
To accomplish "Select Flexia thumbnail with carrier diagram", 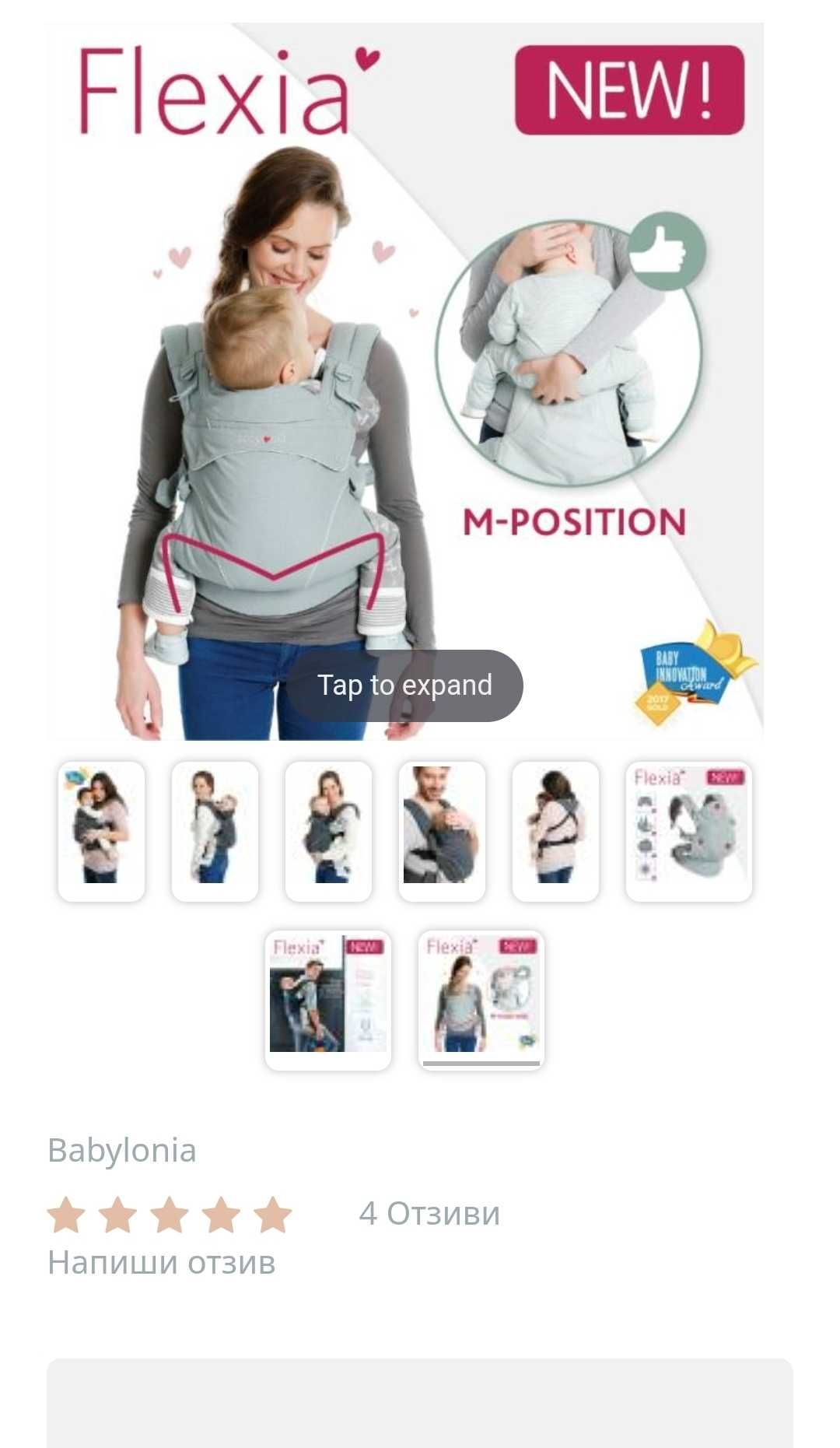I will pyautogui.click(x=688, y=831).
